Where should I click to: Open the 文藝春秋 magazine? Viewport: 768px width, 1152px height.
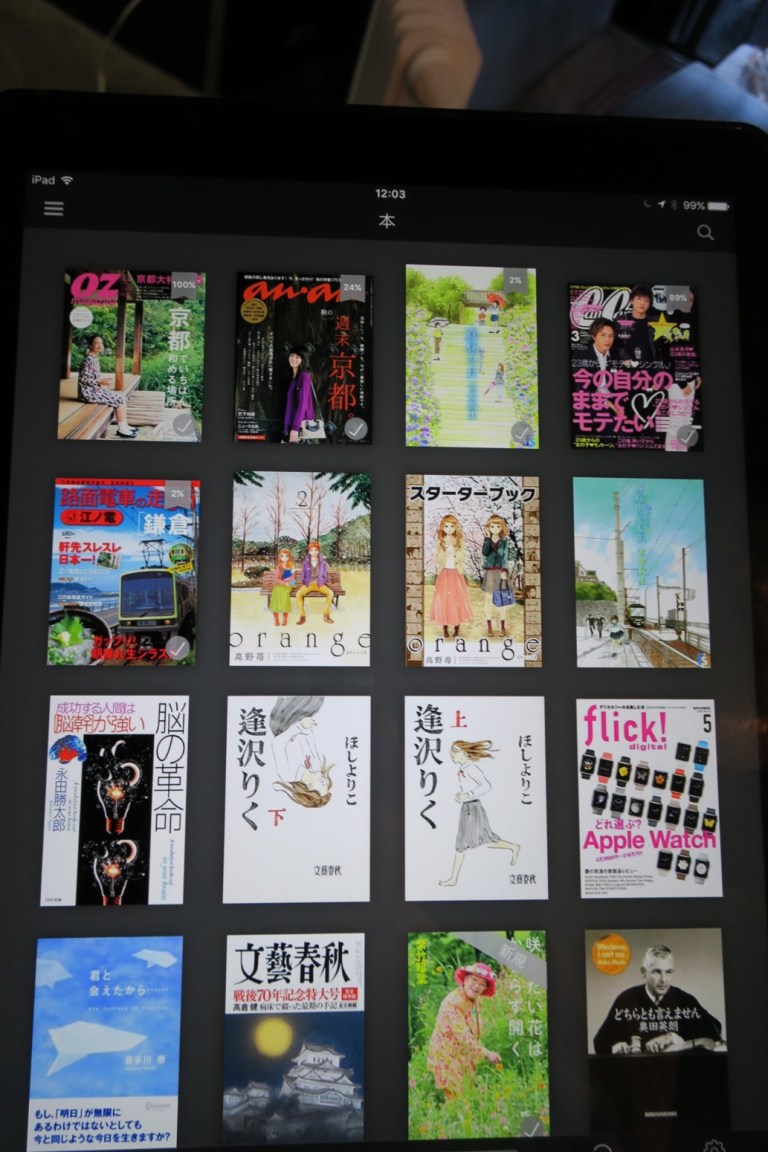point(294,1038)
